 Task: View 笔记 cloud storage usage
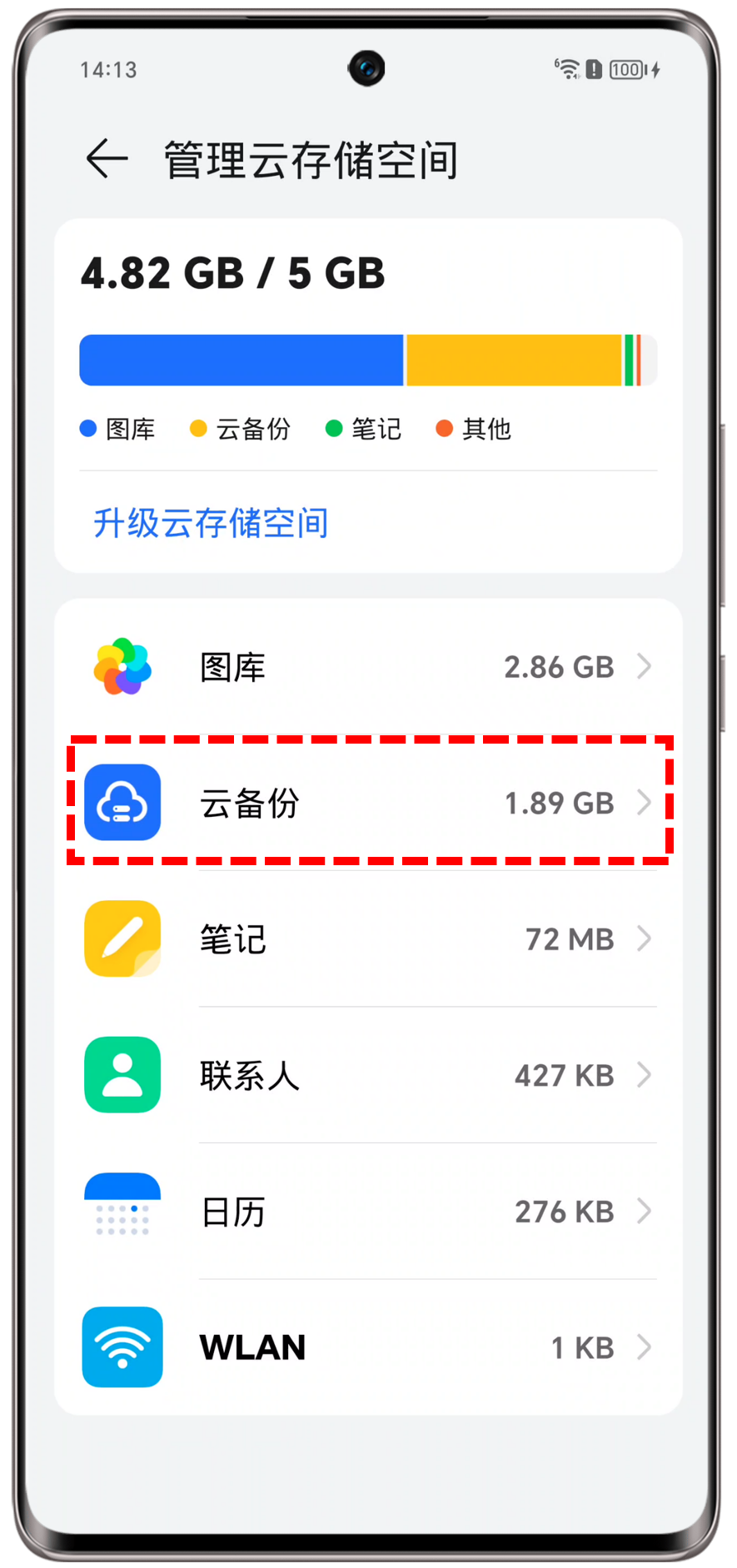[x=368, y=939]
